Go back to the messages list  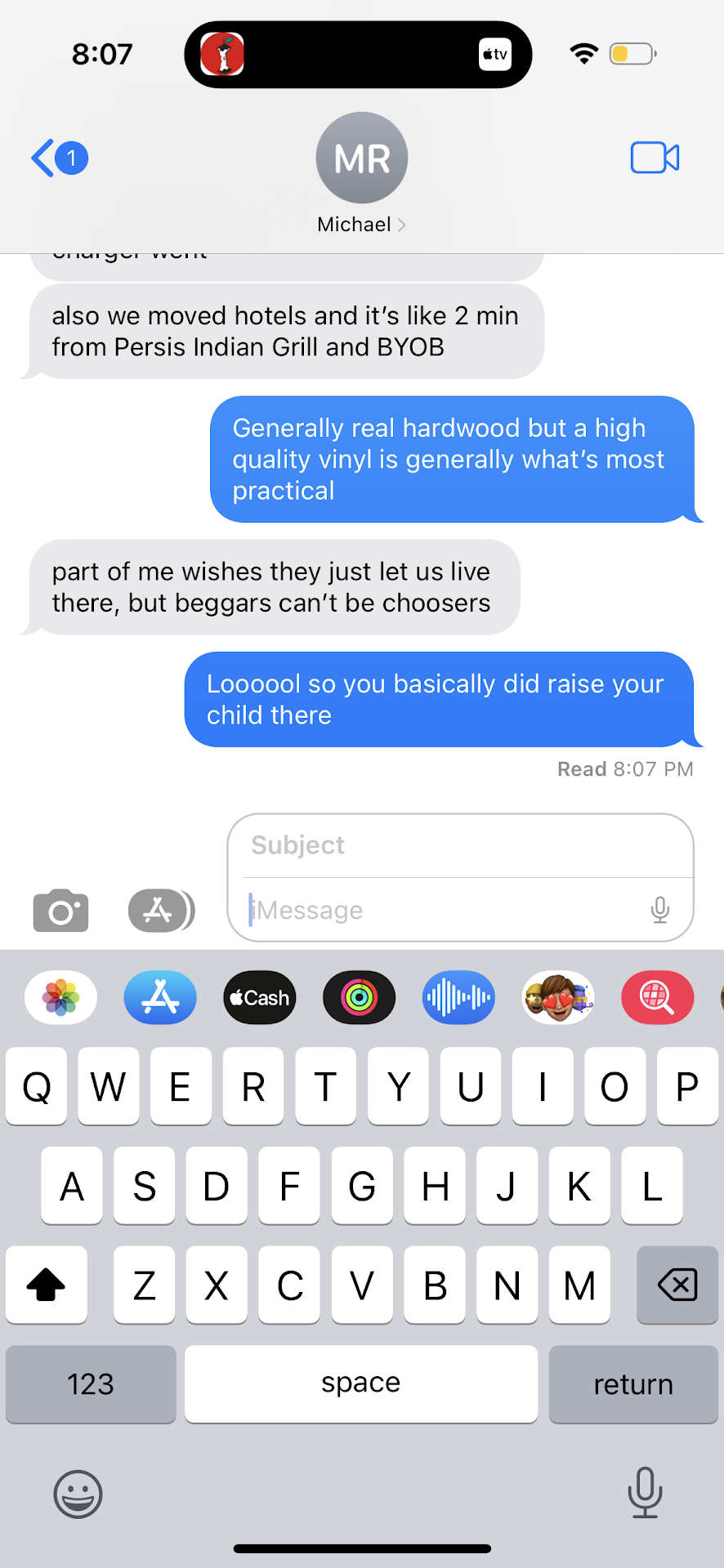[57, 158]
